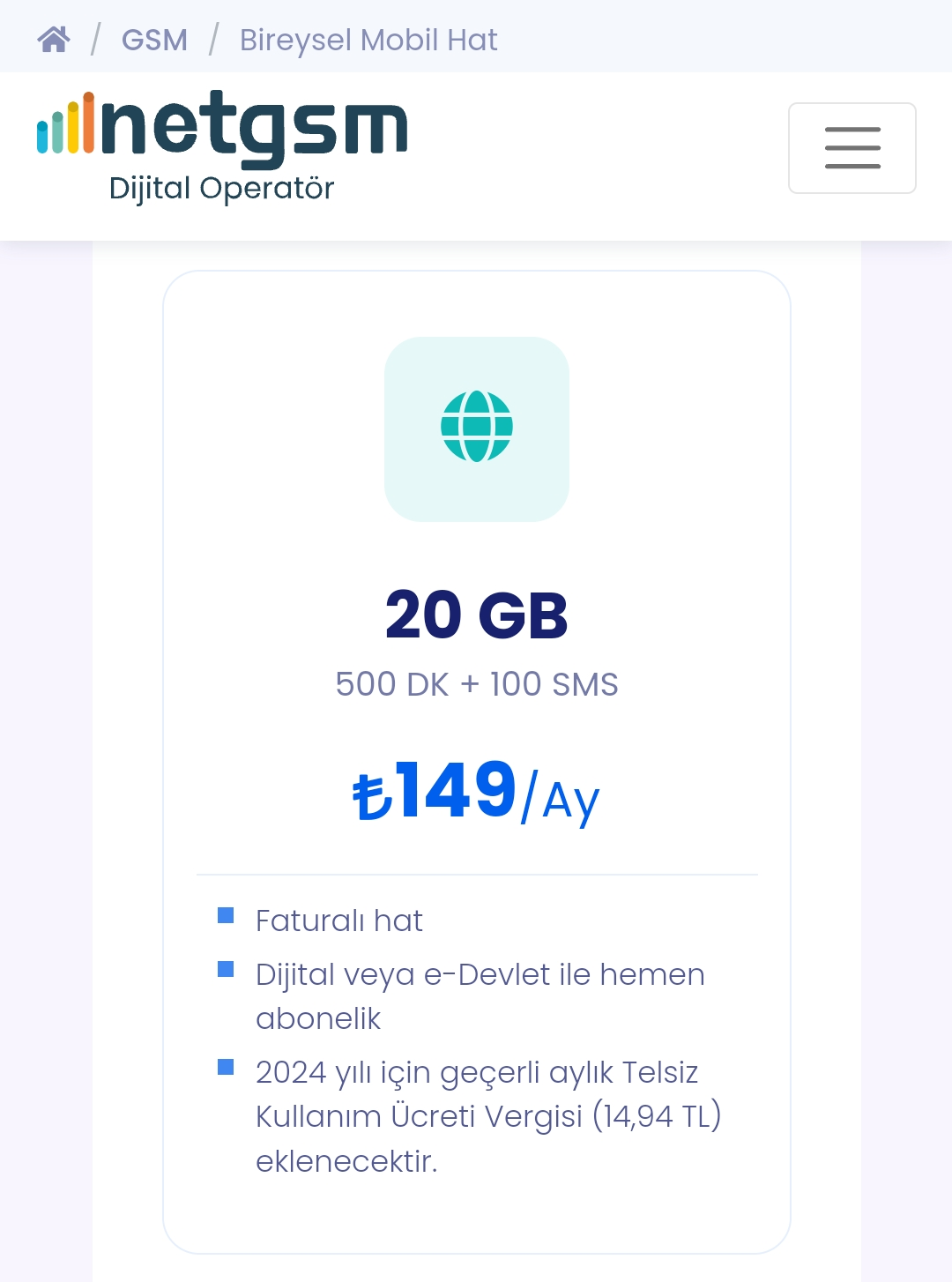This screenshot has height=1282, width=952.
Task: Go to the home breadcrumb icon
Action: 54,40
